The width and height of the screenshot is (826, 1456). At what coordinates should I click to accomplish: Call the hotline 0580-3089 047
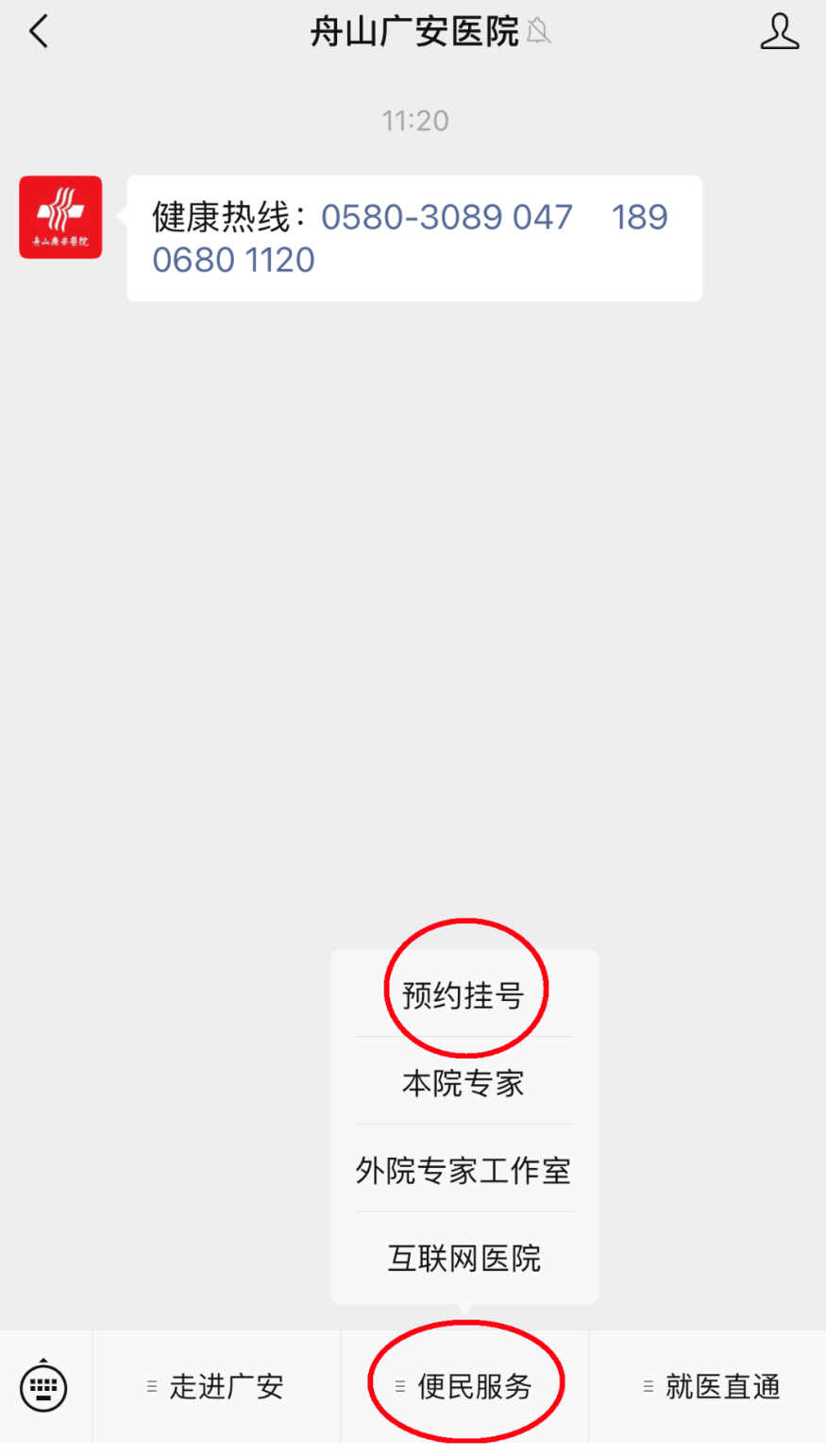click(x=447, y=217)
